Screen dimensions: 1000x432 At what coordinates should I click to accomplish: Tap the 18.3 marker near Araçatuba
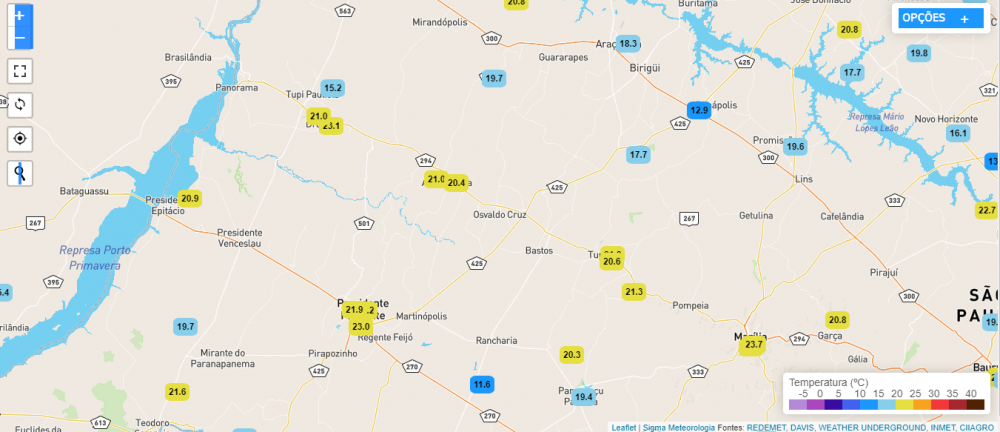628,43
